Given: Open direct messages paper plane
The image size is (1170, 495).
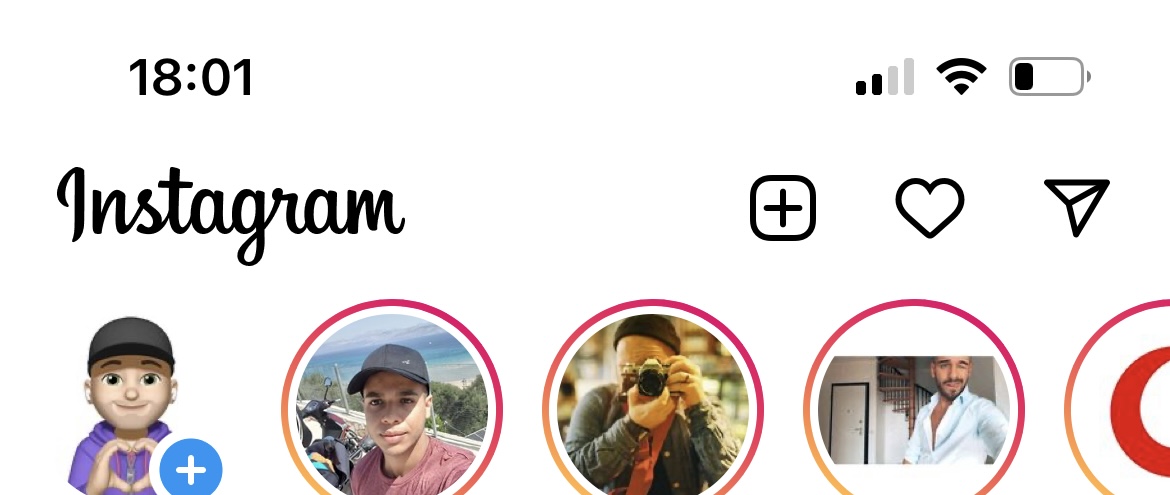Looking at the screenshot, I should click(x=1076, y=206).
